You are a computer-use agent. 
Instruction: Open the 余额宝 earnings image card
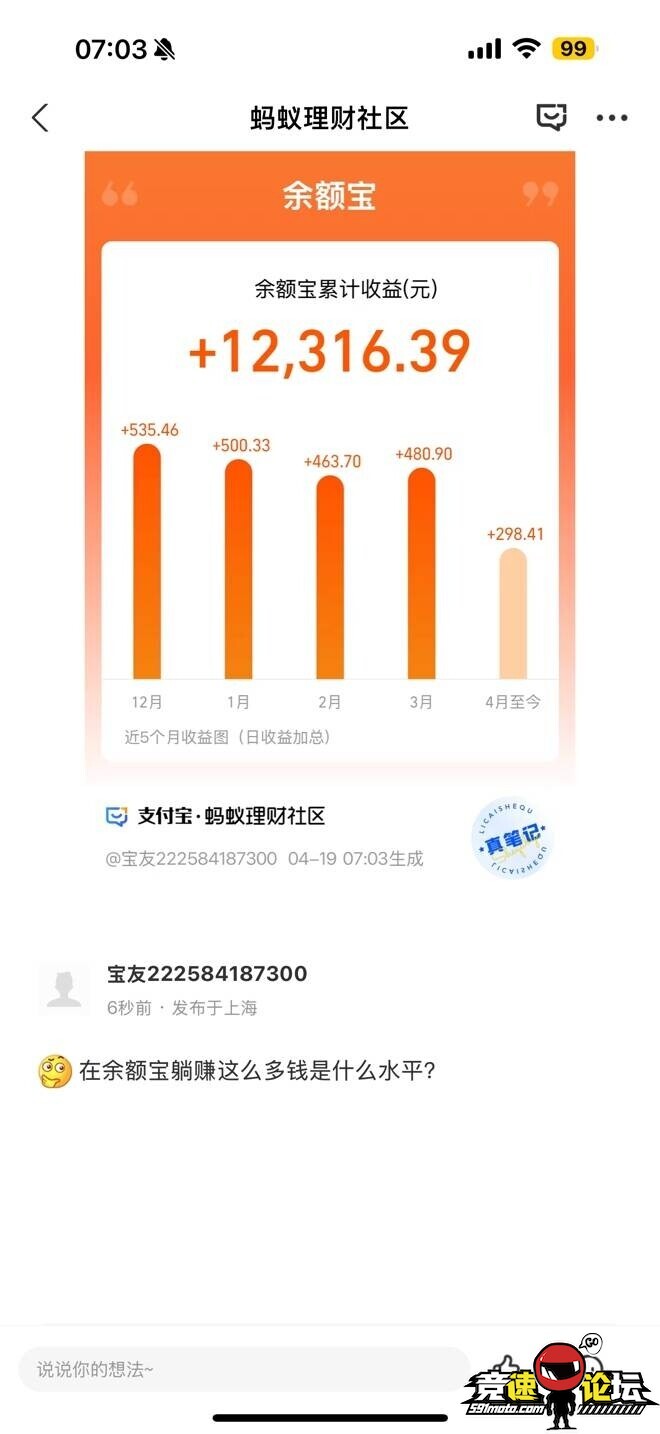330,500
